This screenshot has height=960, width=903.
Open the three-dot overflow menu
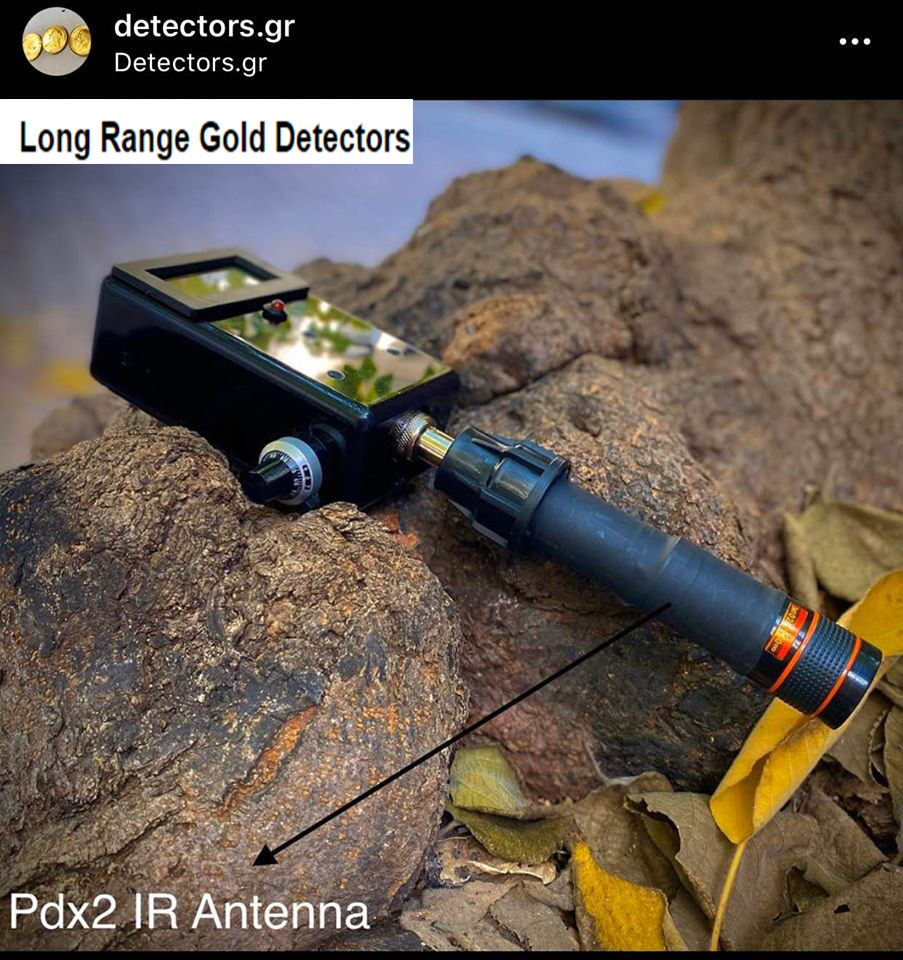coord(854,42)
